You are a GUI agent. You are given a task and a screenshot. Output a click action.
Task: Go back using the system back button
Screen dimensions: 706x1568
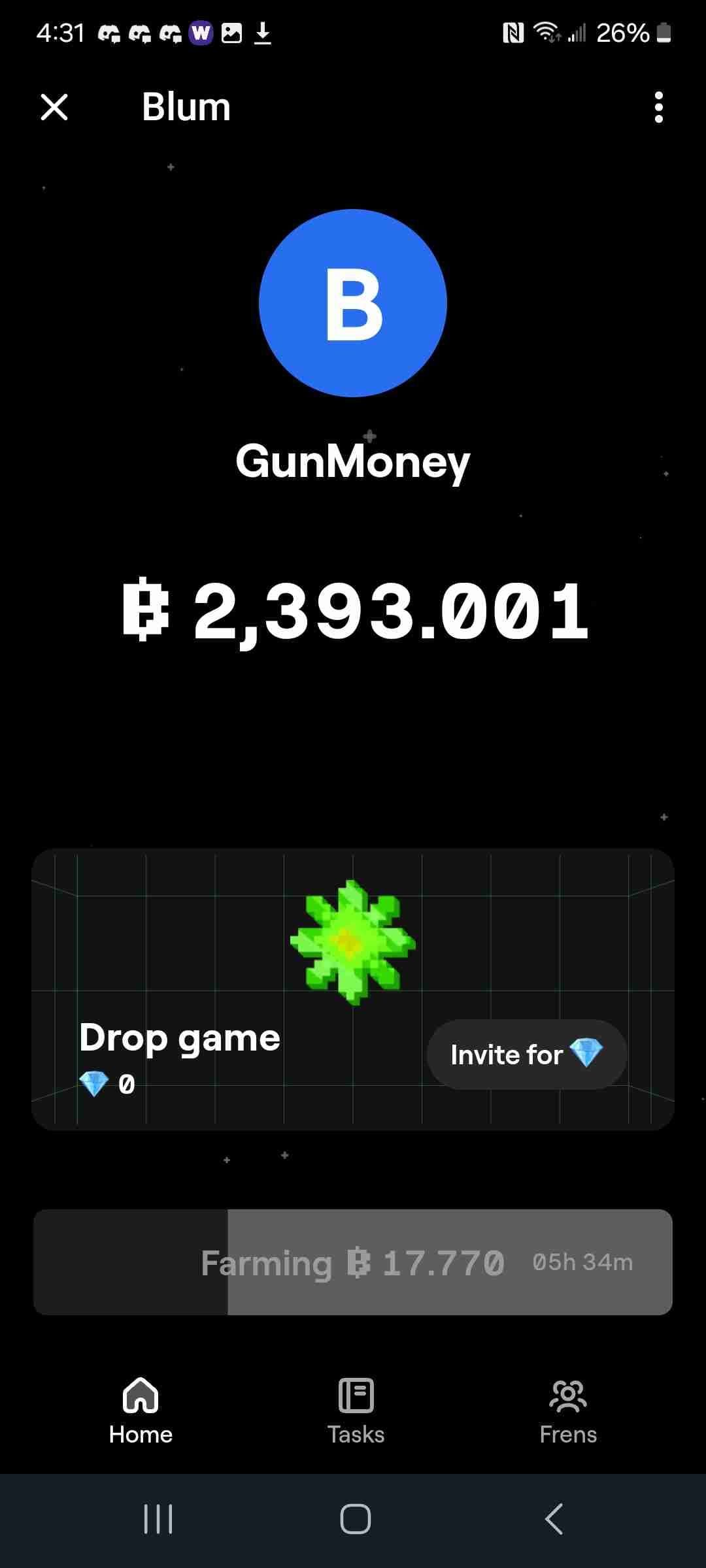[x=554, y=1519]
